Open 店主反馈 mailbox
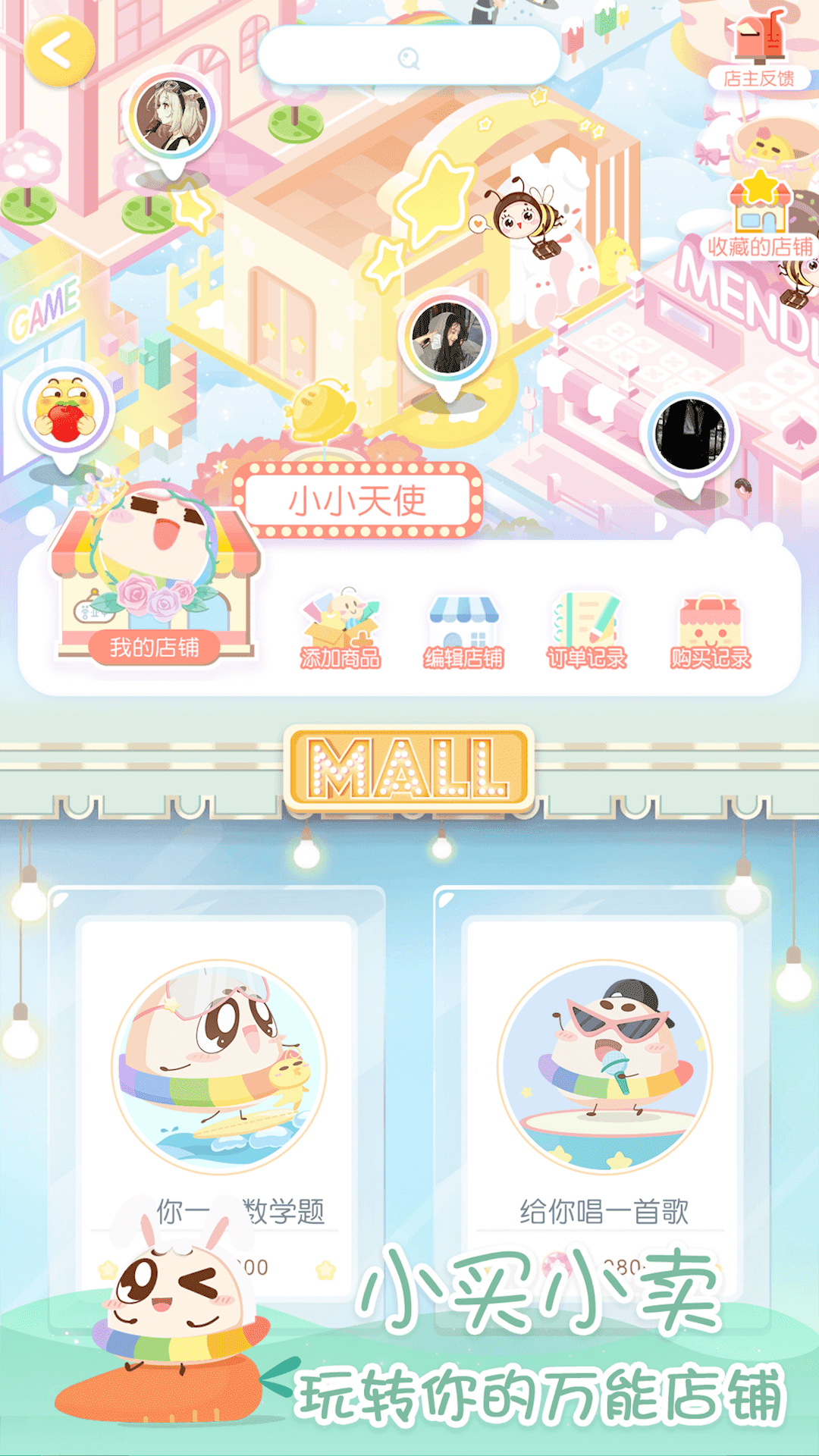 (760, 47)
